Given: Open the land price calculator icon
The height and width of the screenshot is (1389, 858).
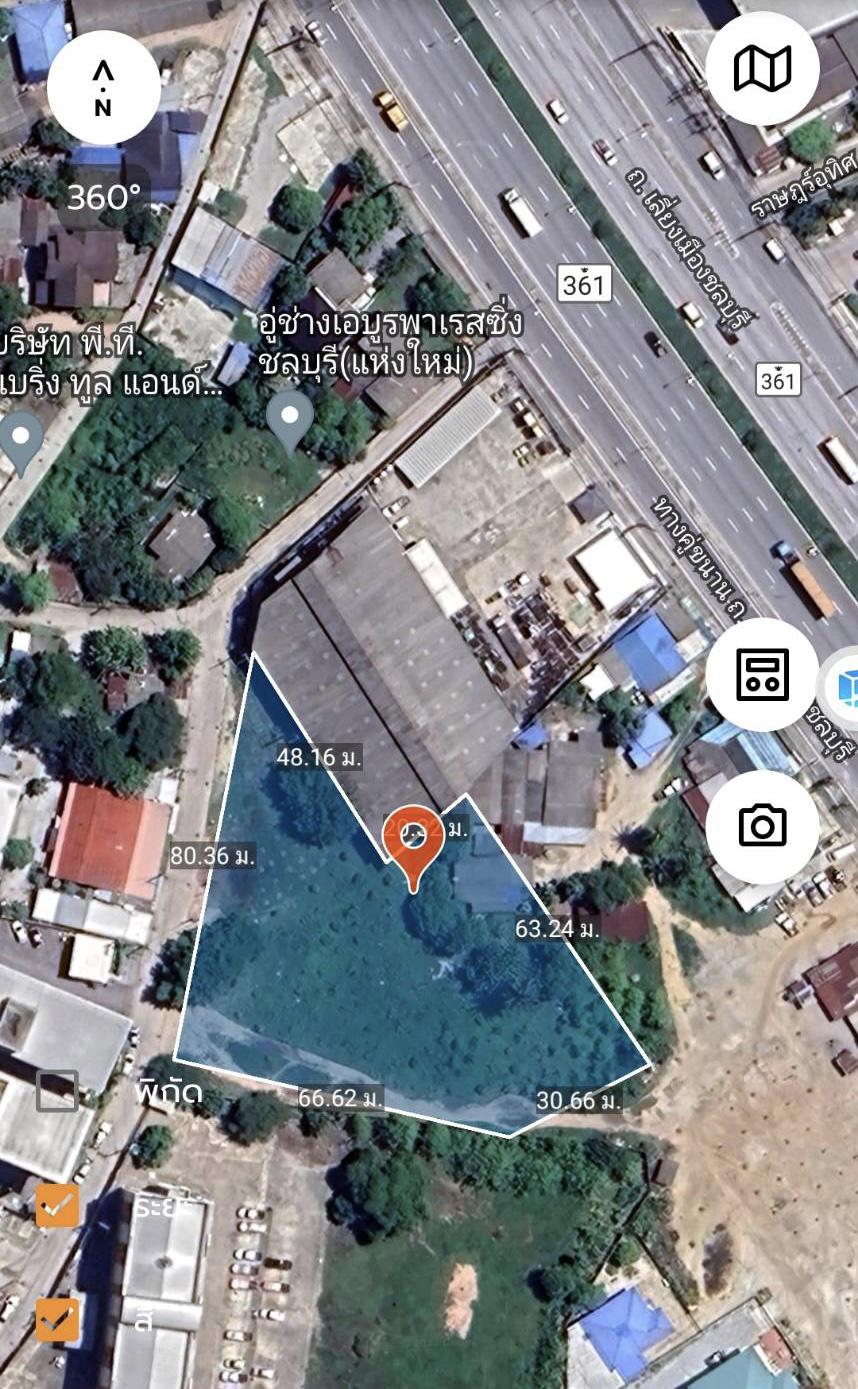Looking at the screenshot, I should (x=762, y=675).
